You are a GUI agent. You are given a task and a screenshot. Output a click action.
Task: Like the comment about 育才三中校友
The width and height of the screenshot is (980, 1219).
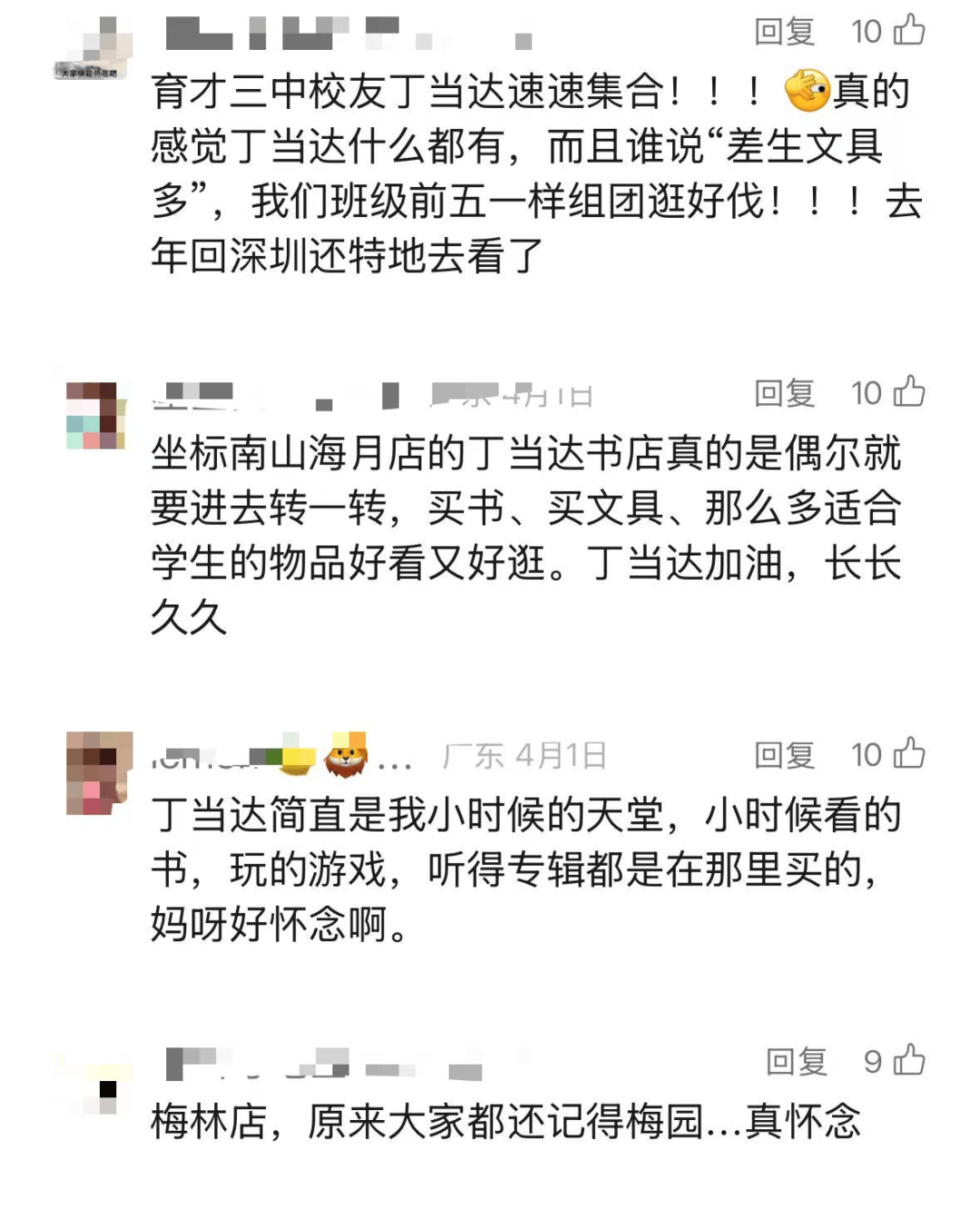pos(908,30)
